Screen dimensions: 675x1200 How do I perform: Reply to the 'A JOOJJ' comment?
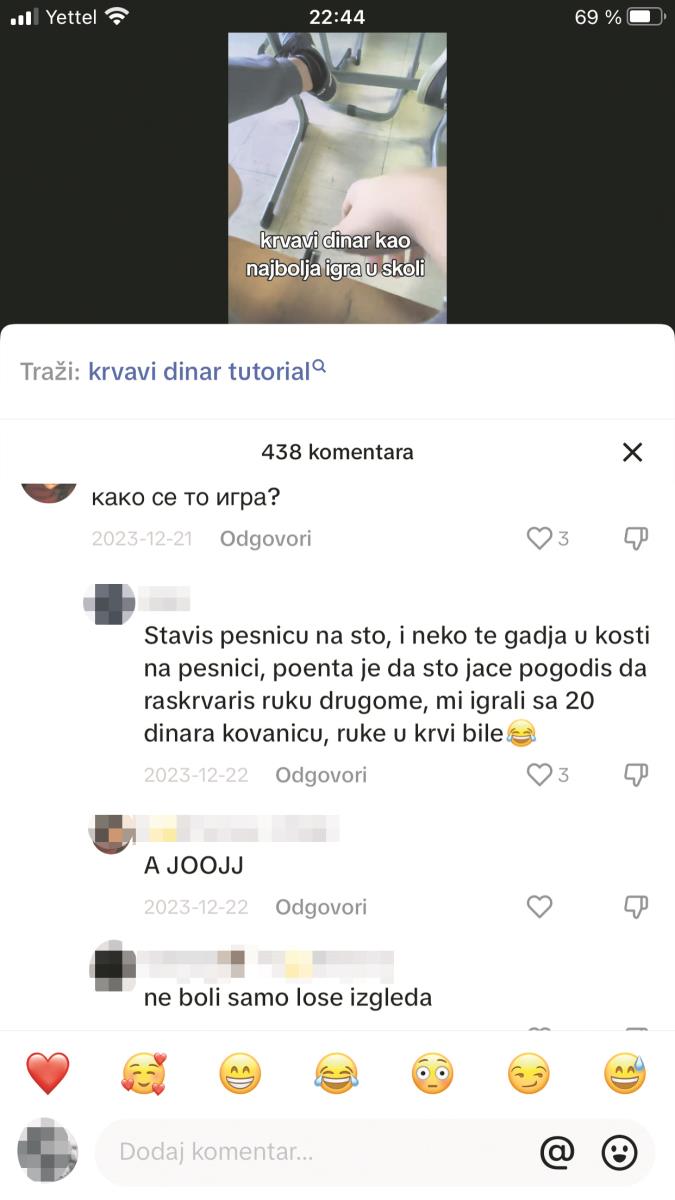[x=321, y=907]
